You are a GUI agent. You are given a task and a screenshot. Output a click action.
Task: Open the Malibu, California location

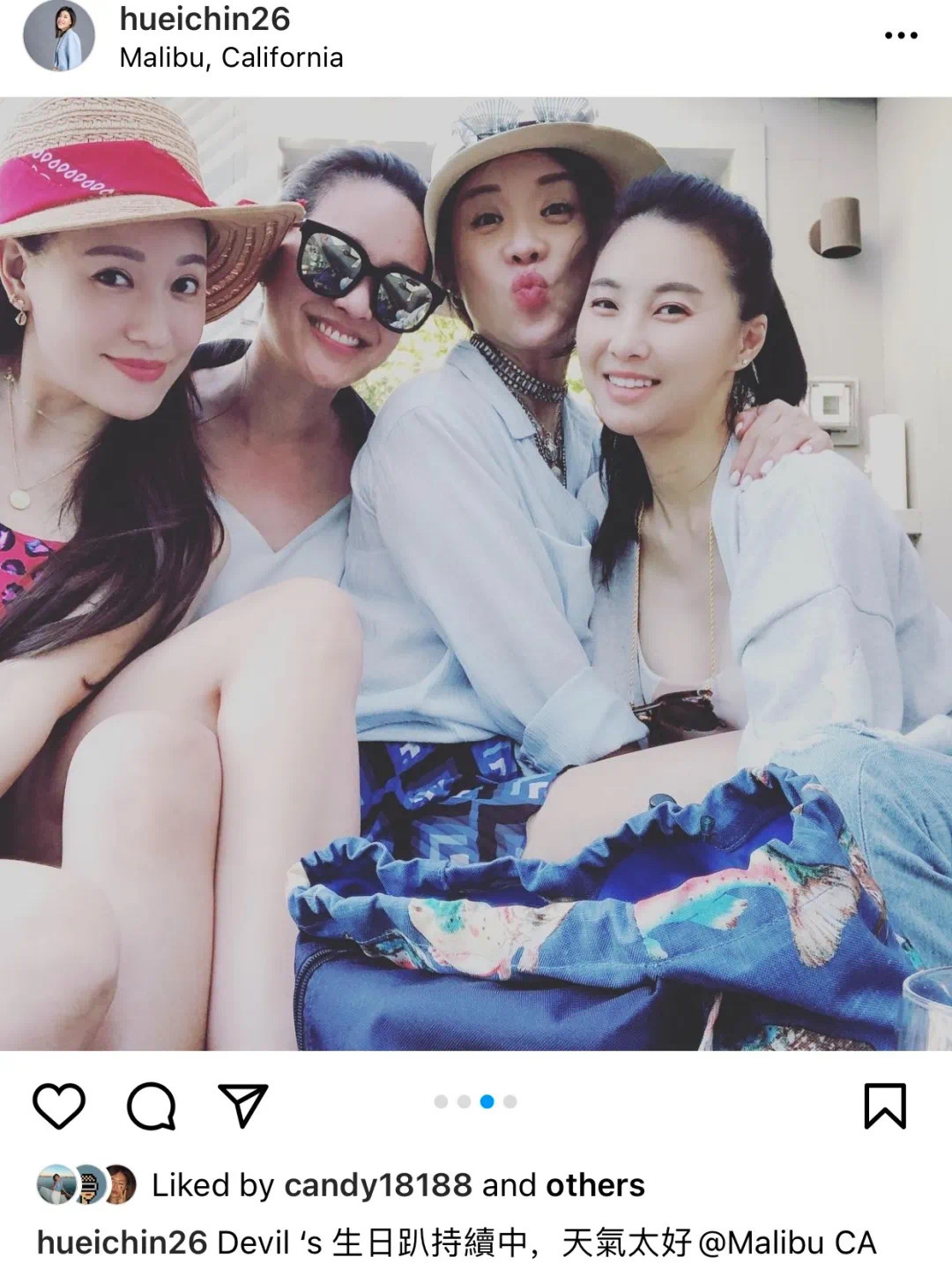click(231, 57)
